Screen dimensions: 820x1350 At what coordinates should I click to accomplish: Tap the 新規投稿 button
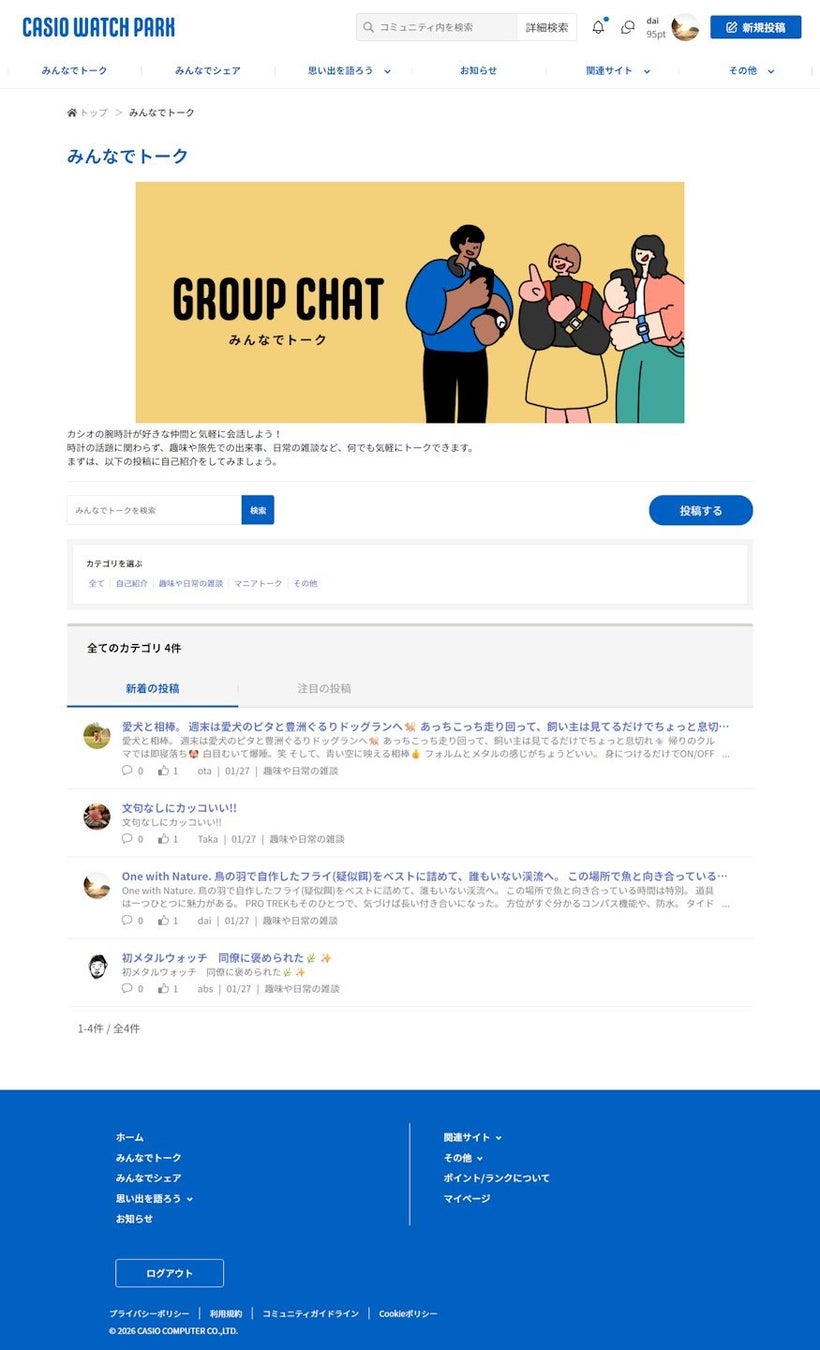coord(755,27)
